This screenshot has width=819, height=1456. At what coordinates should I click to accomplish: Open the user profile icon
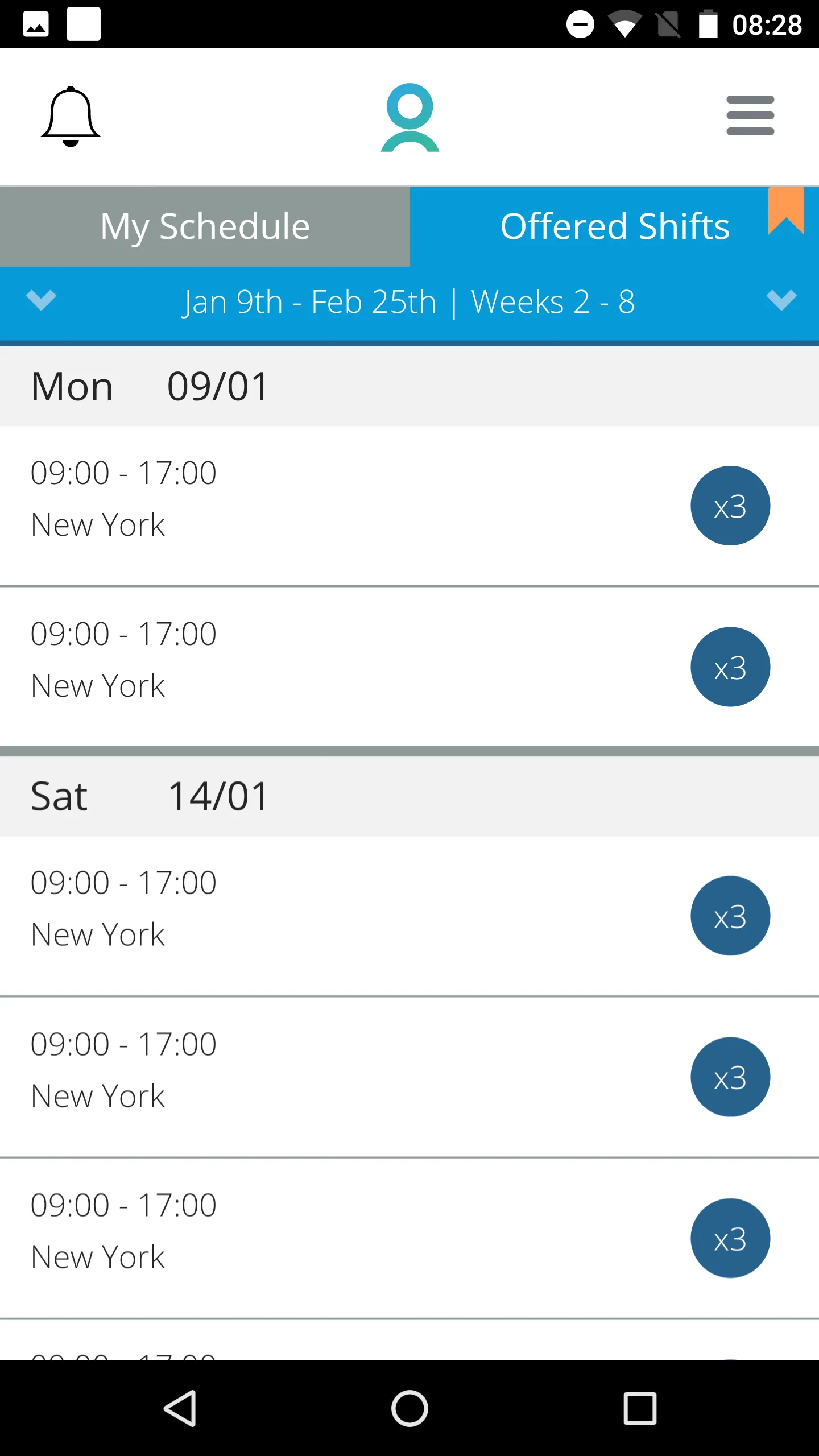tap(409, 117)
